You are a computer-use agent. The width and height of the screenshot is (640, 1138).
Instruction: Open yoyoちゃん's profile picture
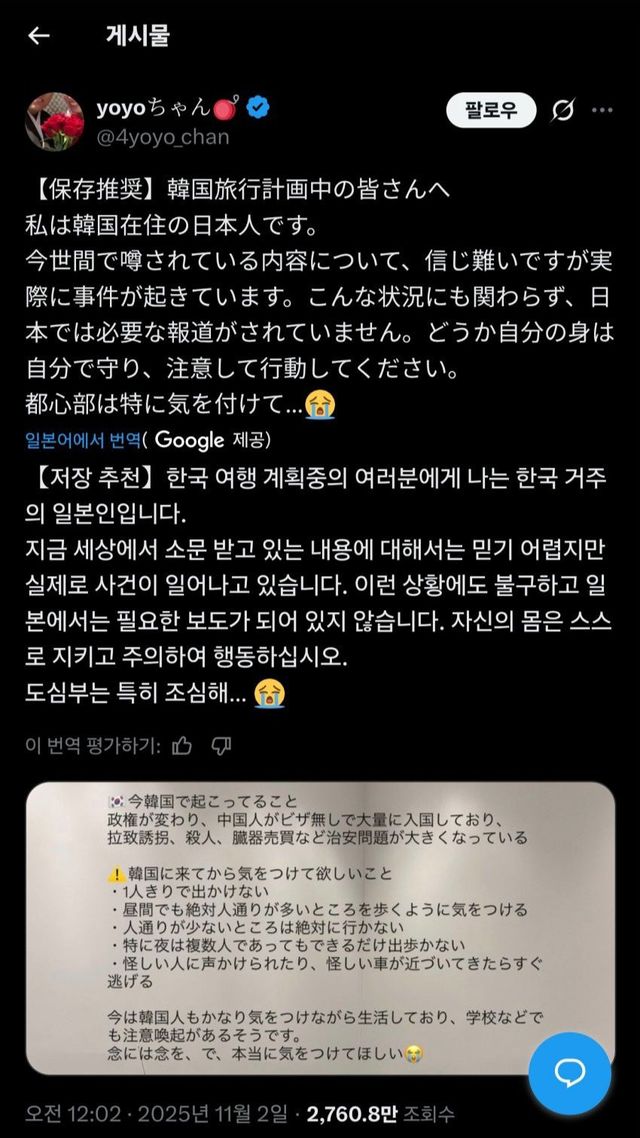click(54, 121)
